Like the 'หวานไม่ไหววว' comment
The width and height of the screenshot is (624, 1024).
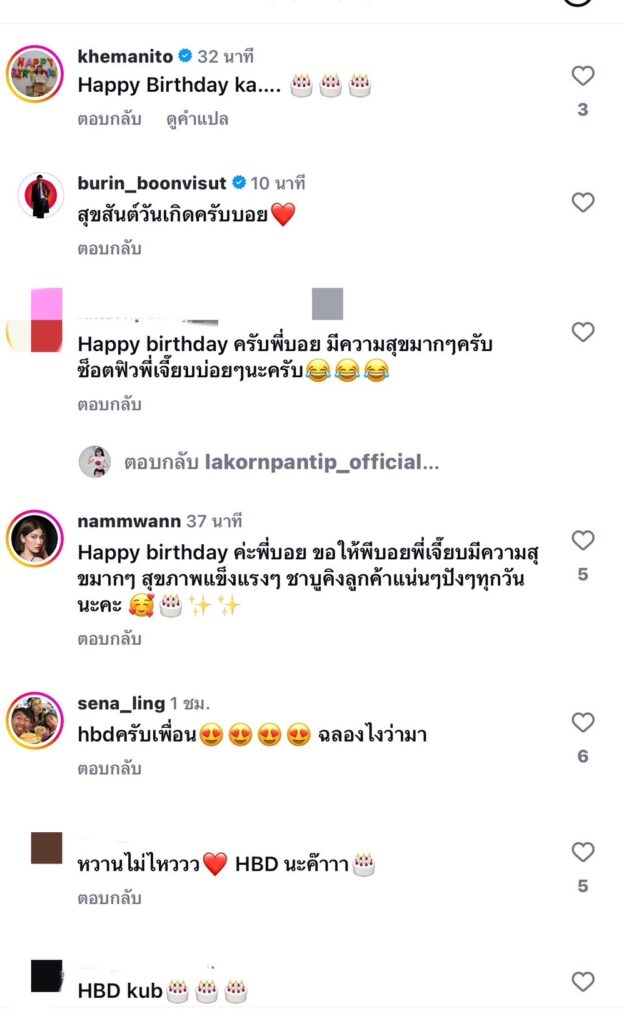coord(582,852)
